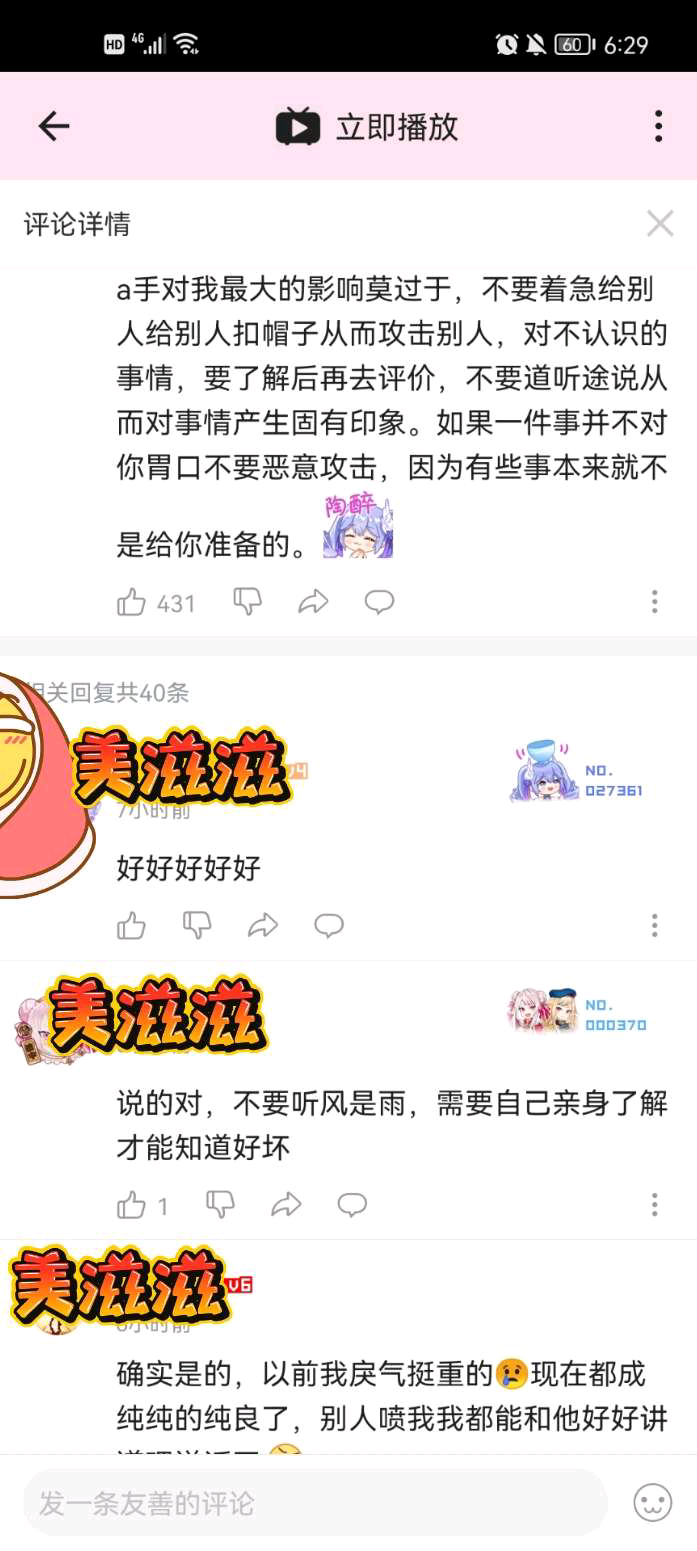697x1551 pixels.
Task: Tap 立即播放 to play the video
Action: point(367,127)
